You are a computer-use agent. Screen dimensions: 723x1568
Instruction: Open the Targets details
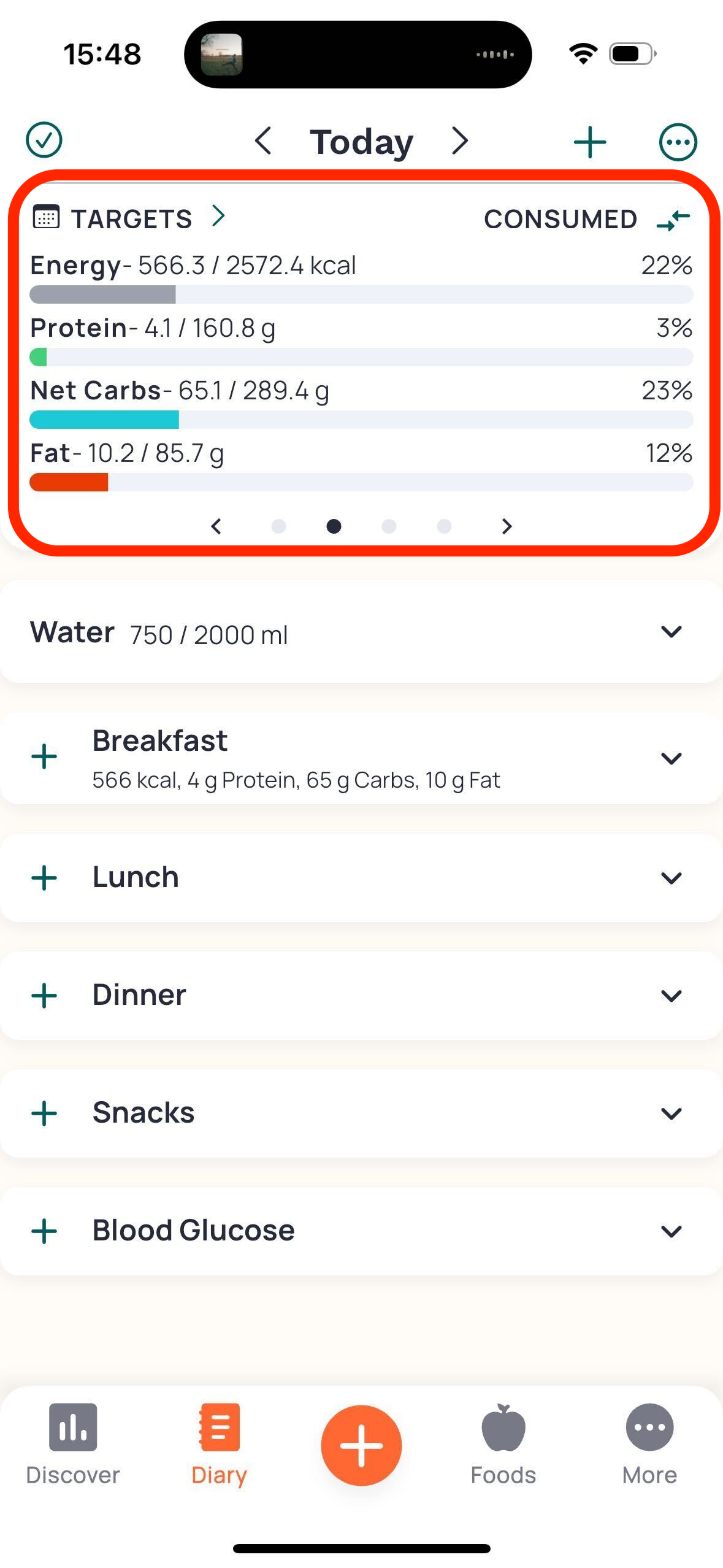130,218
